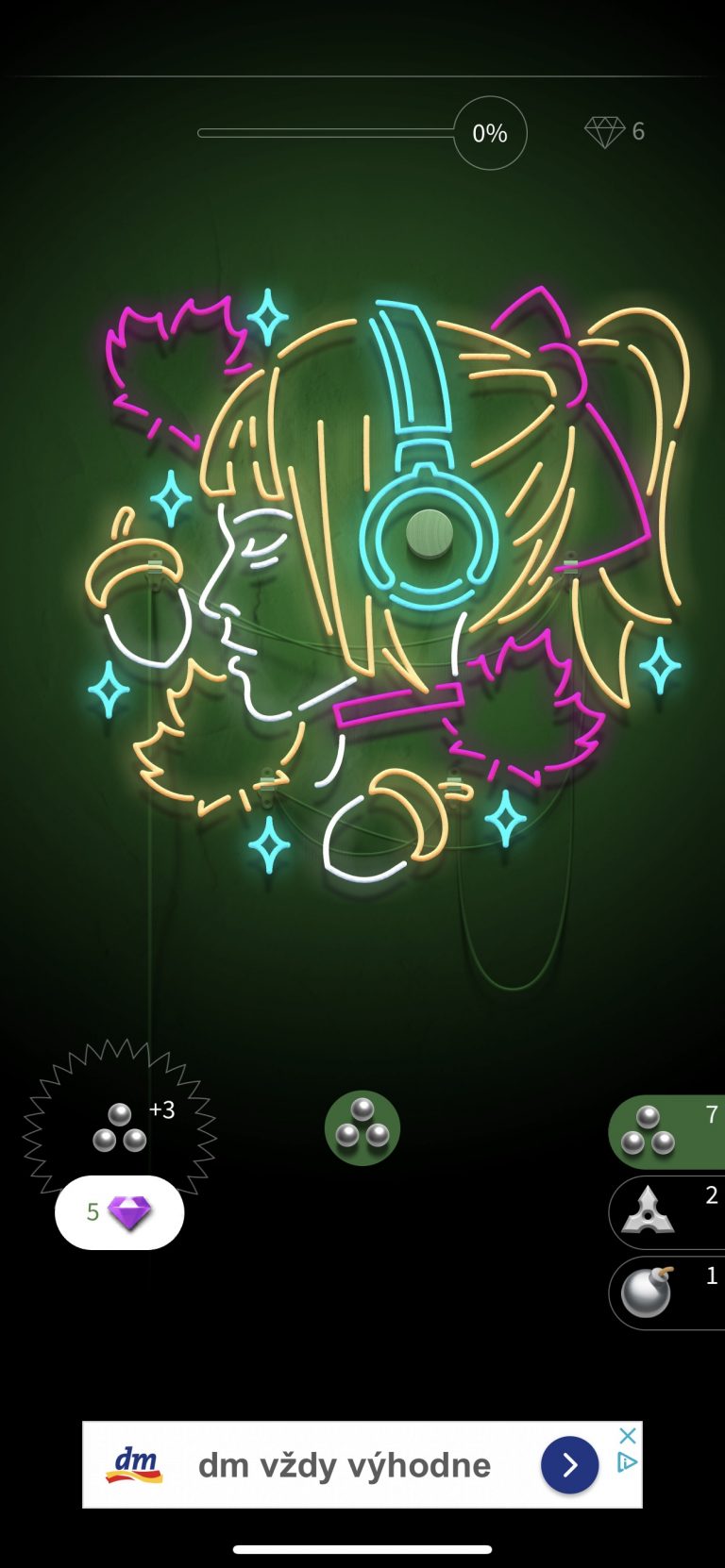Open the AdChoices info icon
This screenshot has width=725, height=1568.
pyautogui.click(x=627, y=1462)
